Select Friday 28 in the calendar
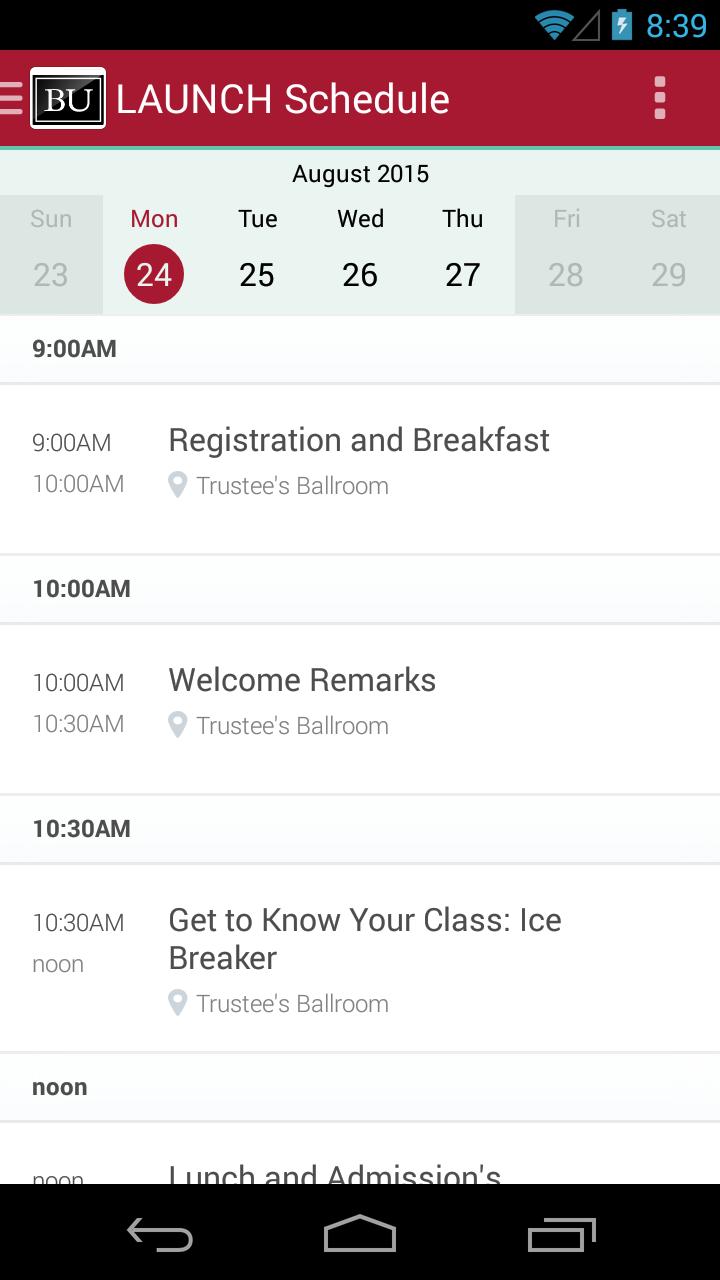 [x=566, y=256]
